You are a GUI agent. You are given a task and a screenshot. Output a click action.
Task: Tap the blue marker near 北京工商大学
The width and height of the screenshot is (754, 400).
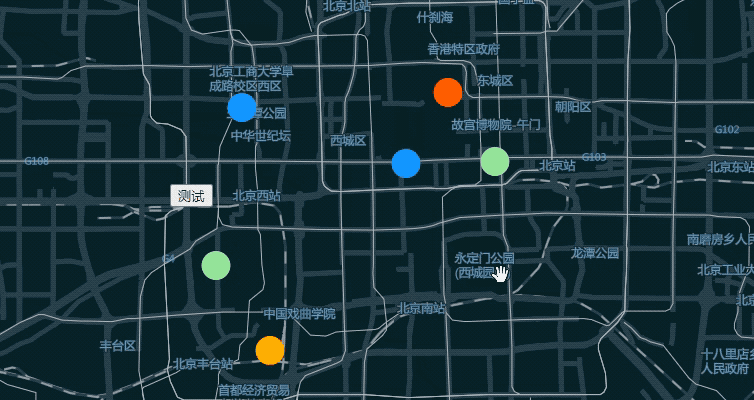(x=242, y=108)
